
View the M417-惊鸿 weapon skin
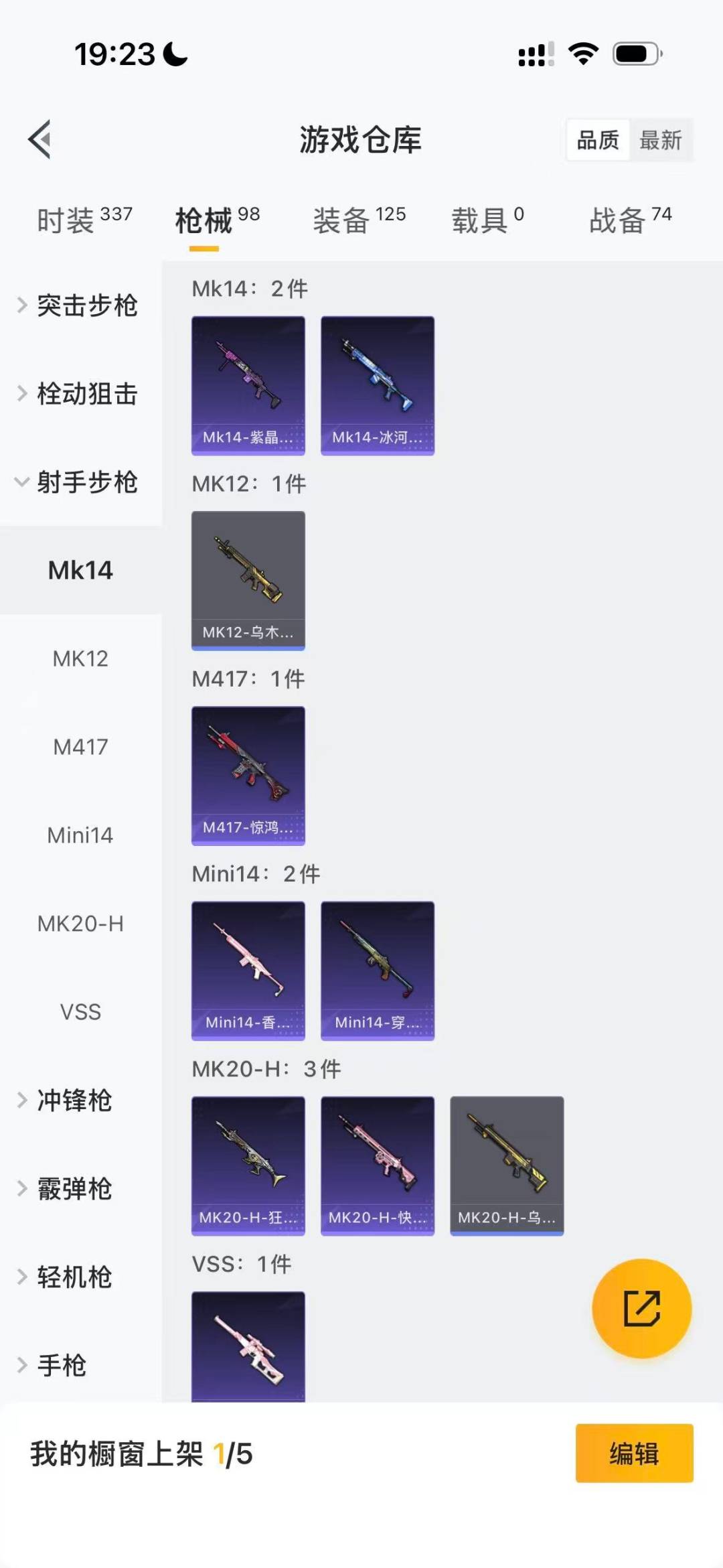(x=248, y=776)
